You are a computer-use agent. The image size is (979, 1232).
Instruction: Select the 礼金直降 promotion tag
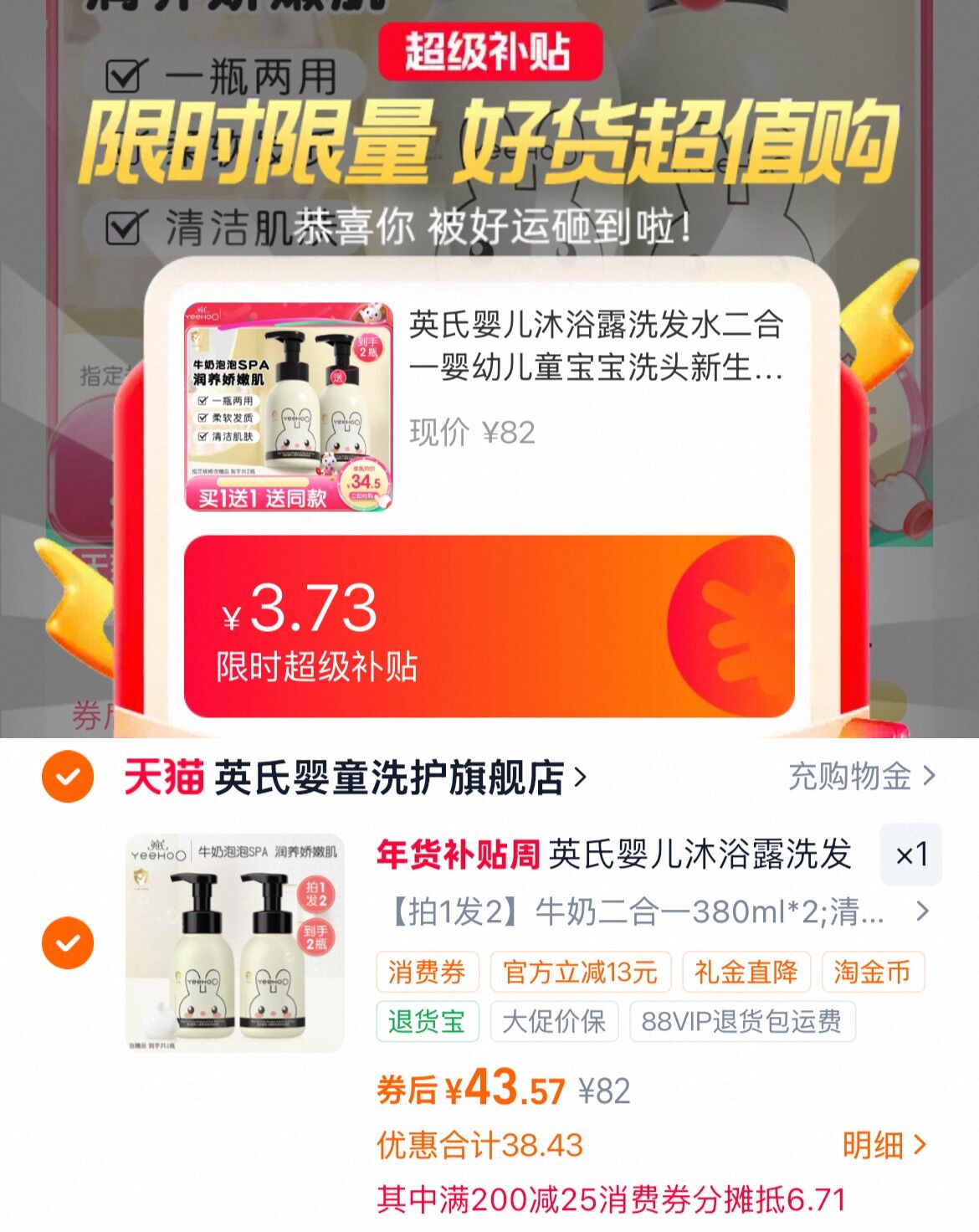(747, 972)
